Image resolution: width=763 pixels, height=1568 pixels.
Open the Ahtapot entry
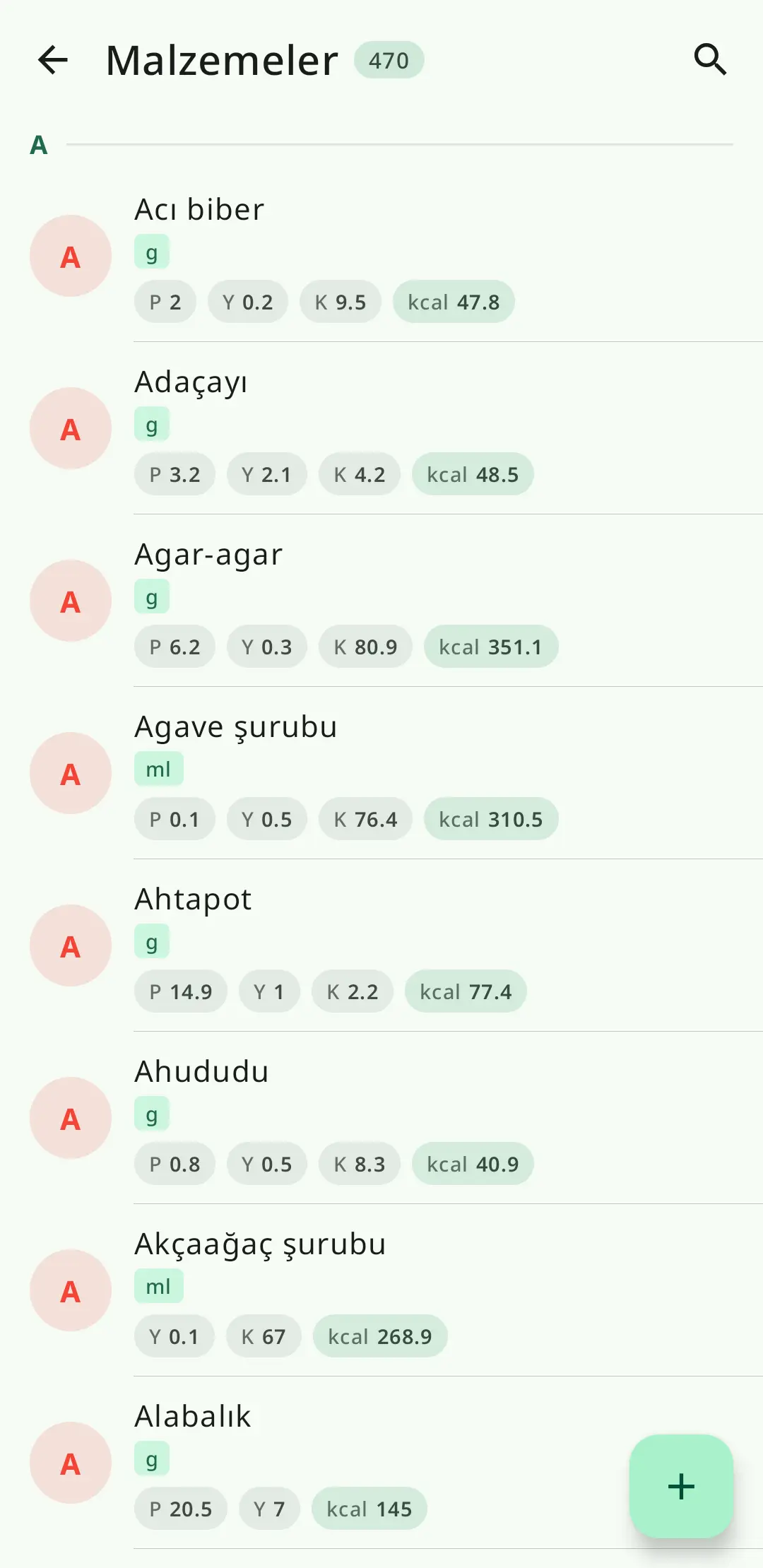[381, 945]
